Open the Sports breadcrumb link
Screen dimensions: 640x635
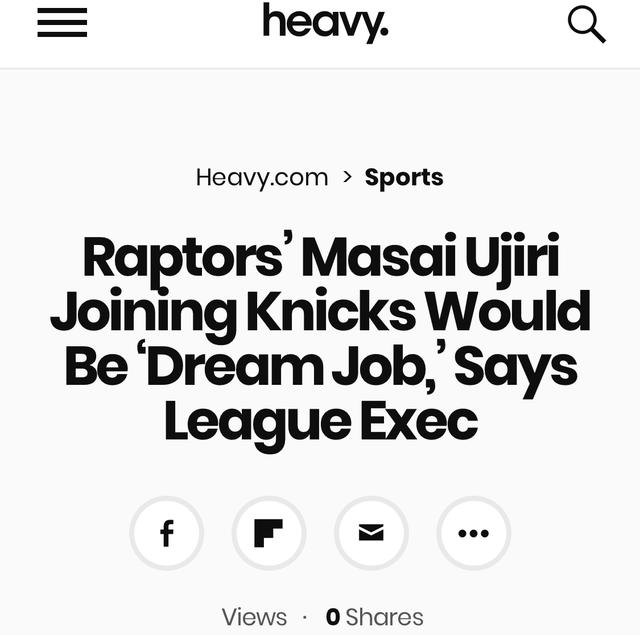[404, 178]
